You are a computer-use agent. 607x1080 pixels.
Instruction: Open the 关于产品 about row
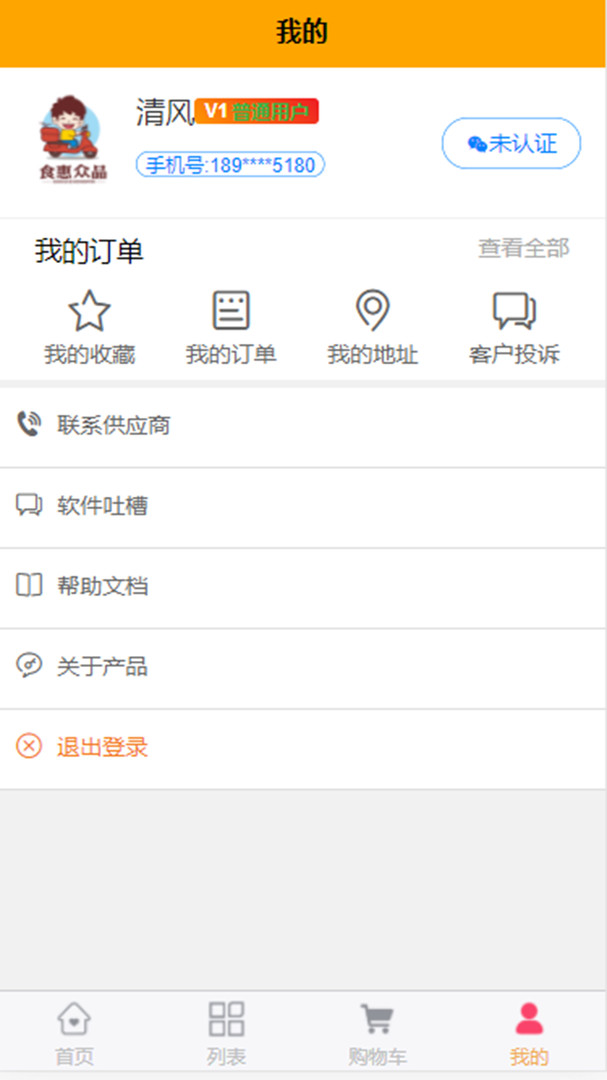303,667
